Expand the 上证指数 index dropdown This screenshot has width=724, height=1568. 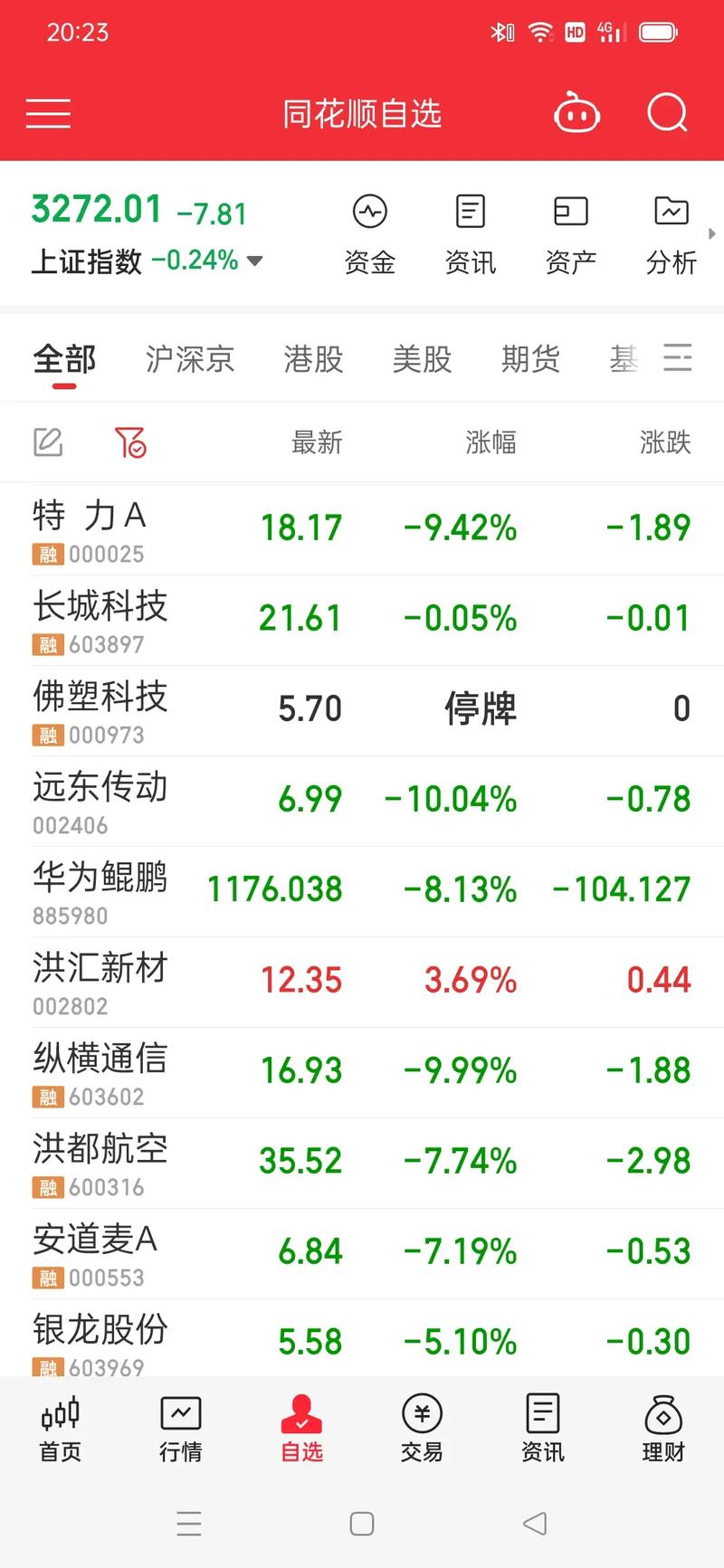coord(255,261)
